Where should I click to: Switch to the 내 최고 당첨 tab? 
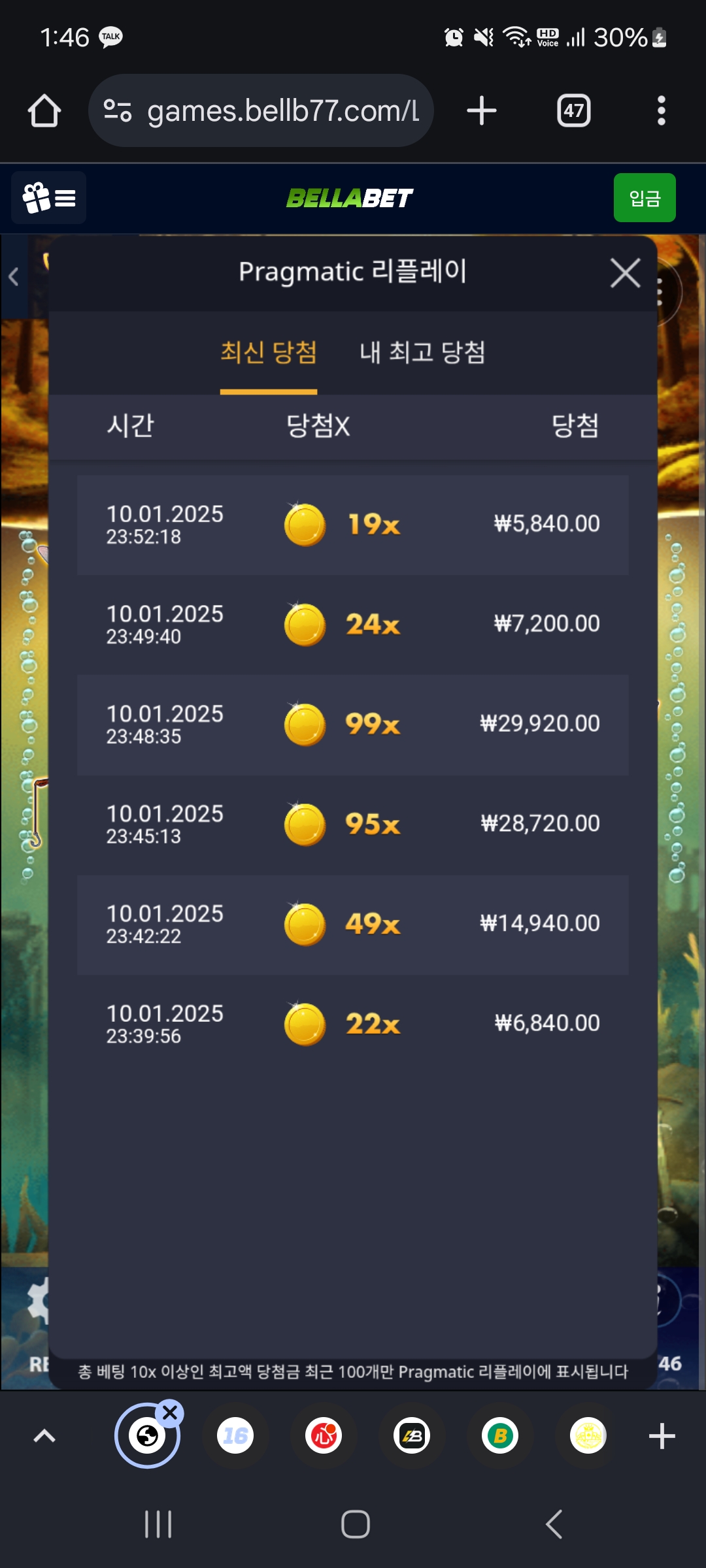(x=422, y=353)
